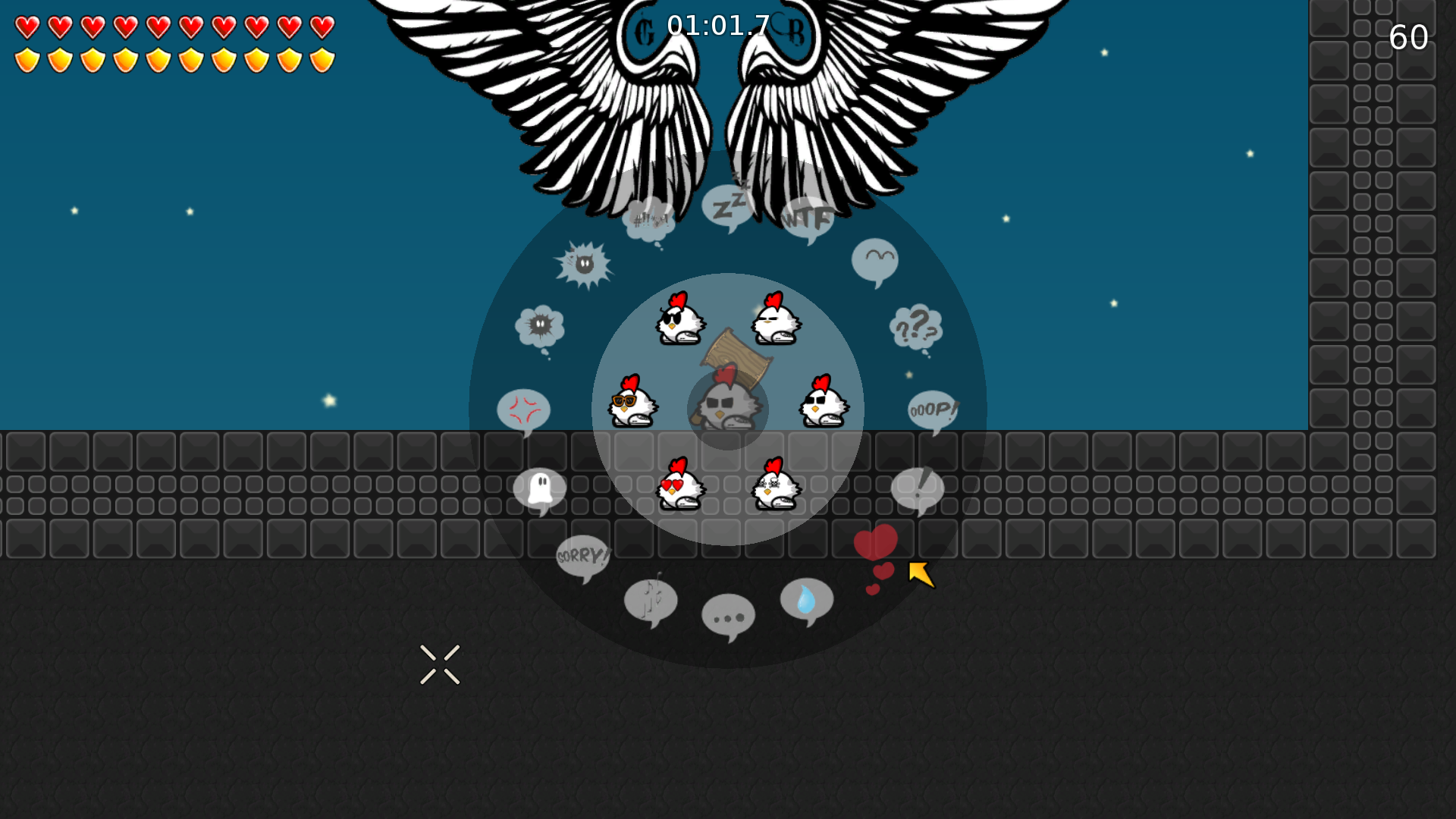Set skull-eyes chicken expression

pos(775,484)
